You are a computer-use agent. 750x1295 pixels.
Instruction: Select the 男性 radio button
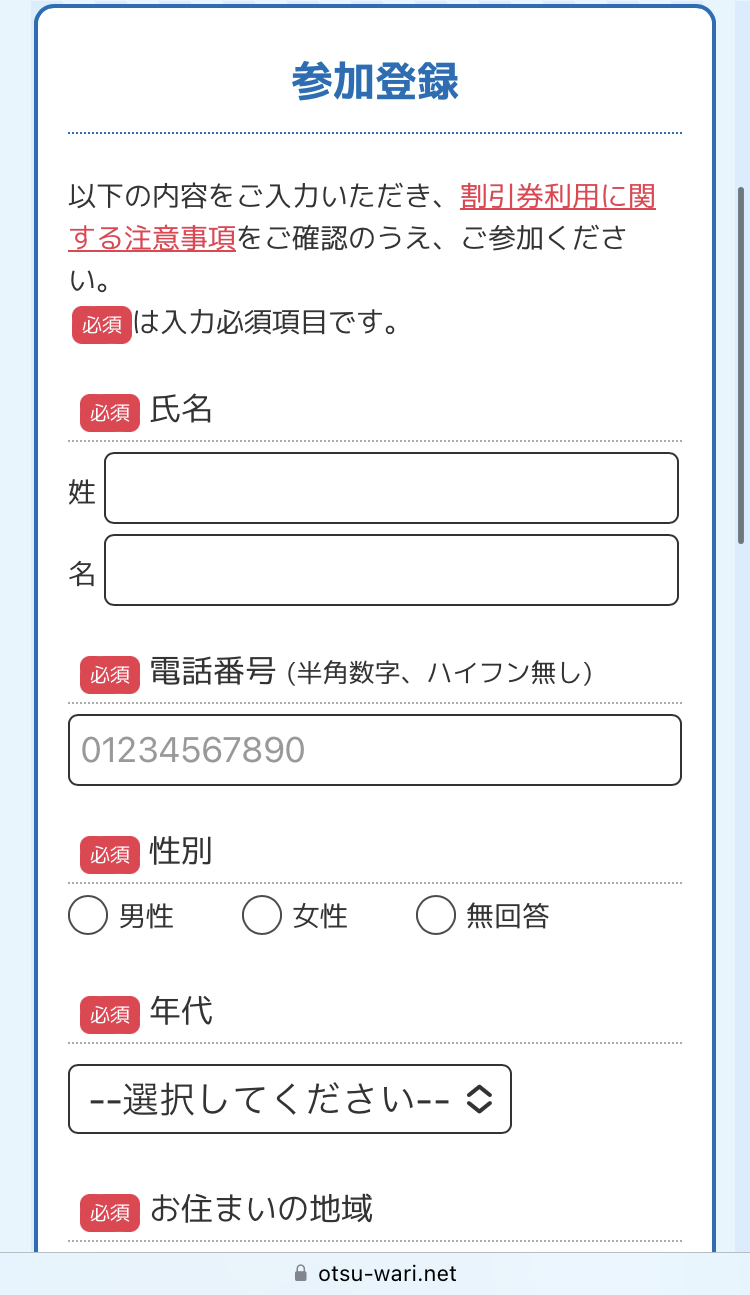point(87,915)
